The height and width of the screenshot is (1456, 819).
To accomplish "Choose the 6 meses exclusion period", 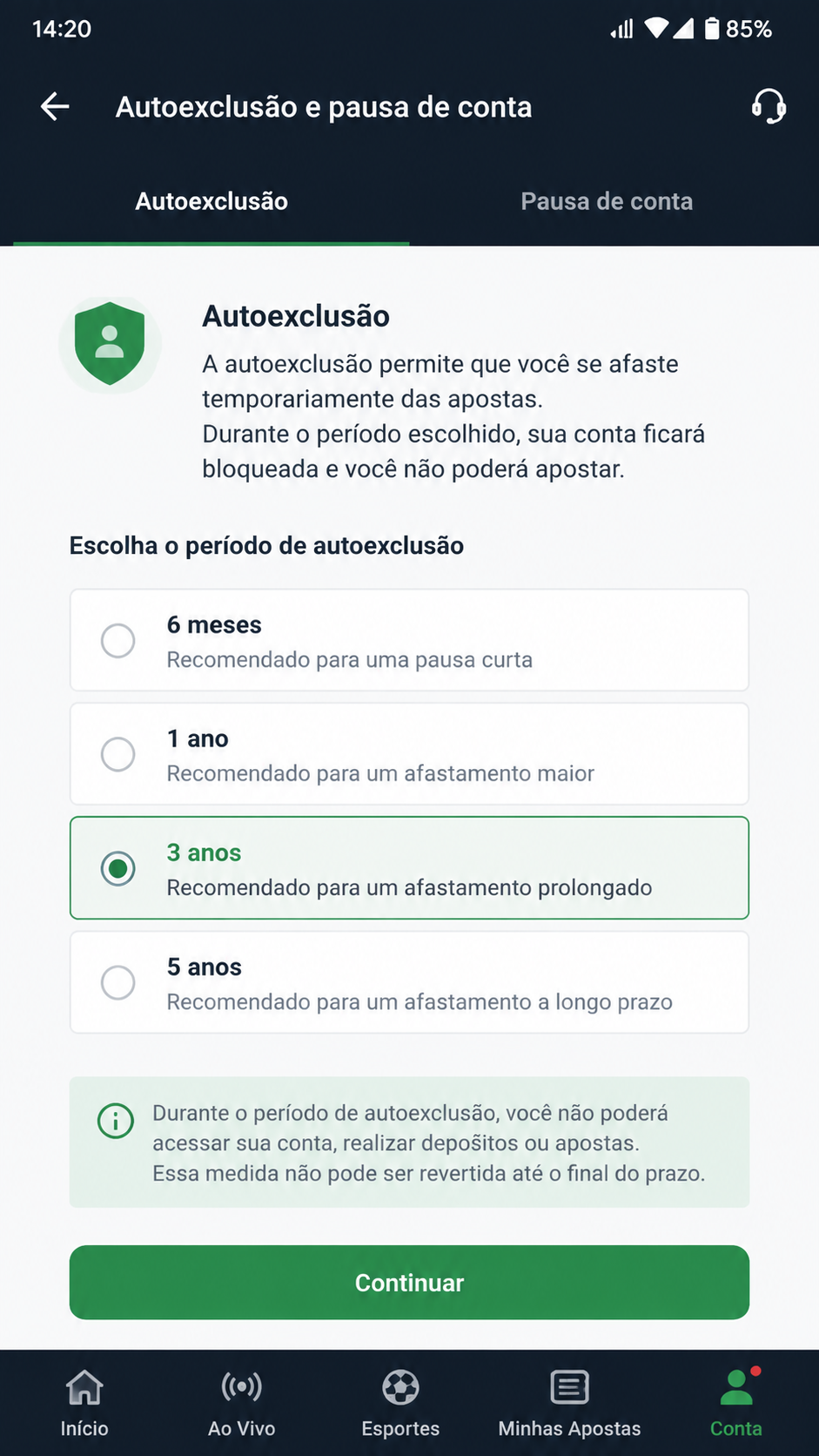I will 409,640.
